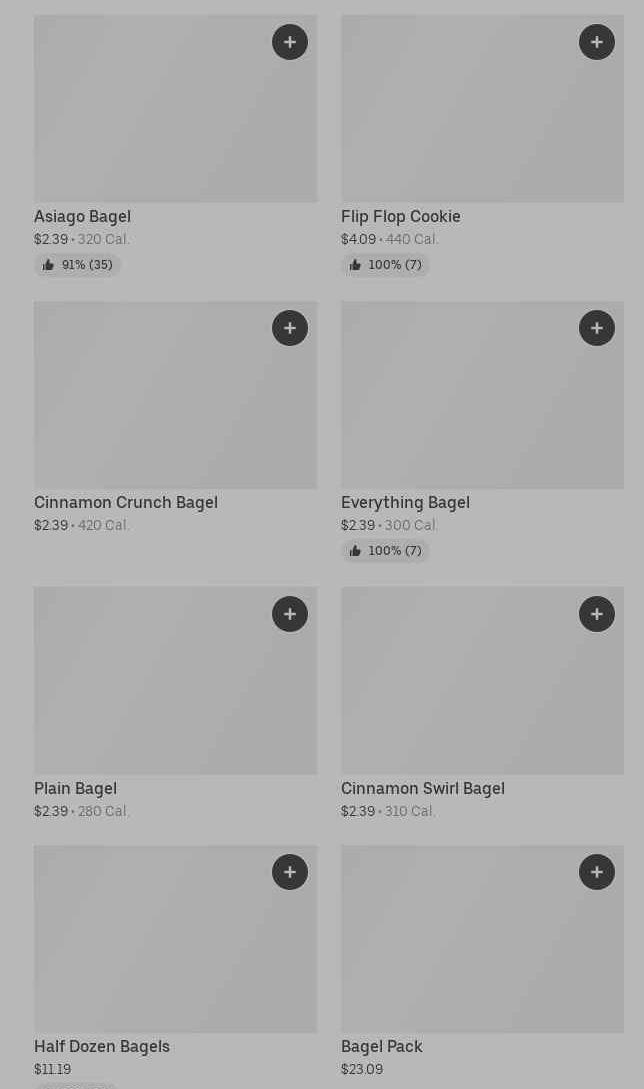Add Flip Flop Cookie to the cart
Viewport: 644px width, 1089px height.
tap(597, 42)
